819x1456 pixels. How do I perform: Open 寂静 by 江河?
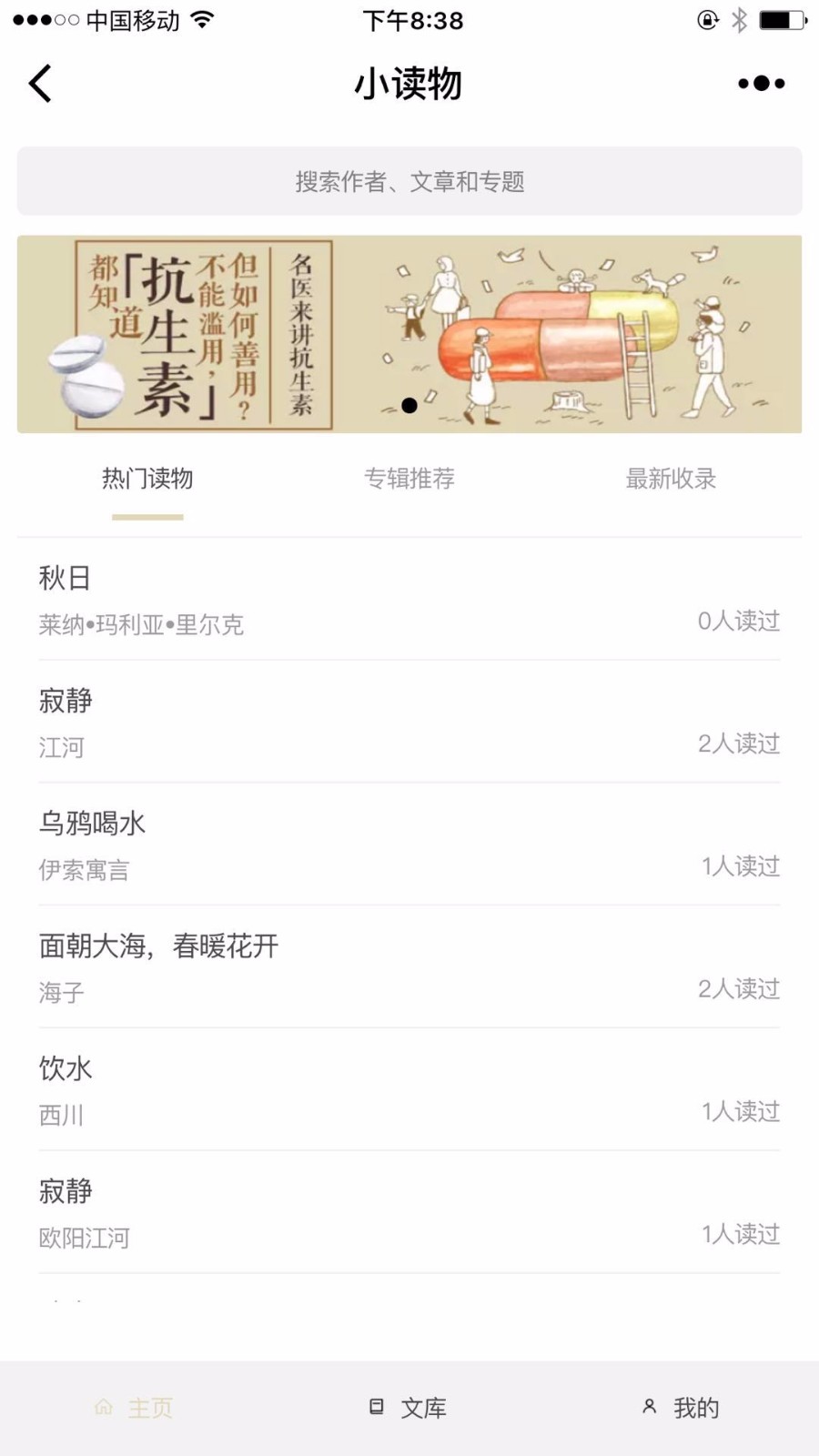point(409,723)
